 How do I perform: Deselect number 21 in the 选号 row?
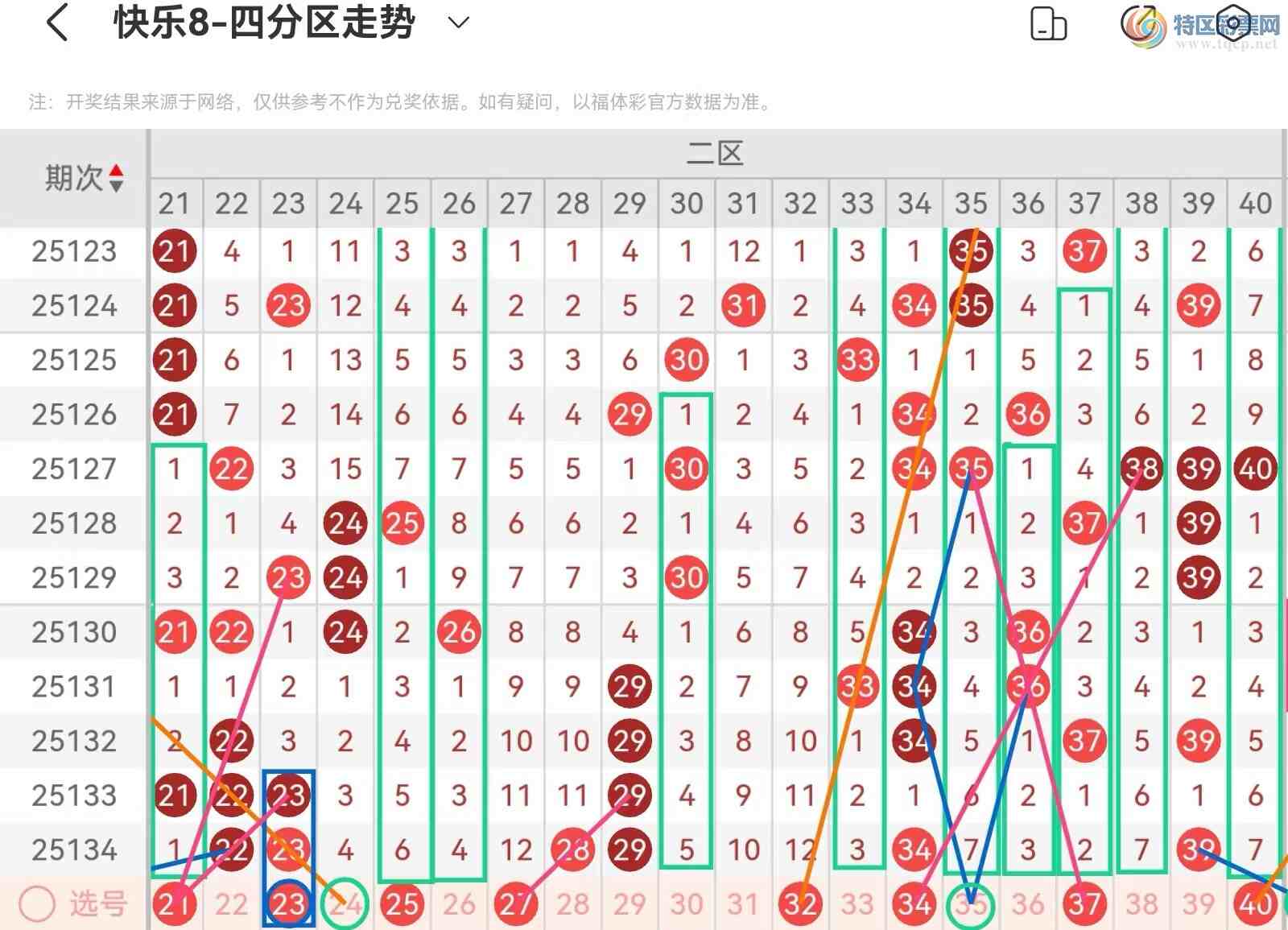tap(174, 904)
